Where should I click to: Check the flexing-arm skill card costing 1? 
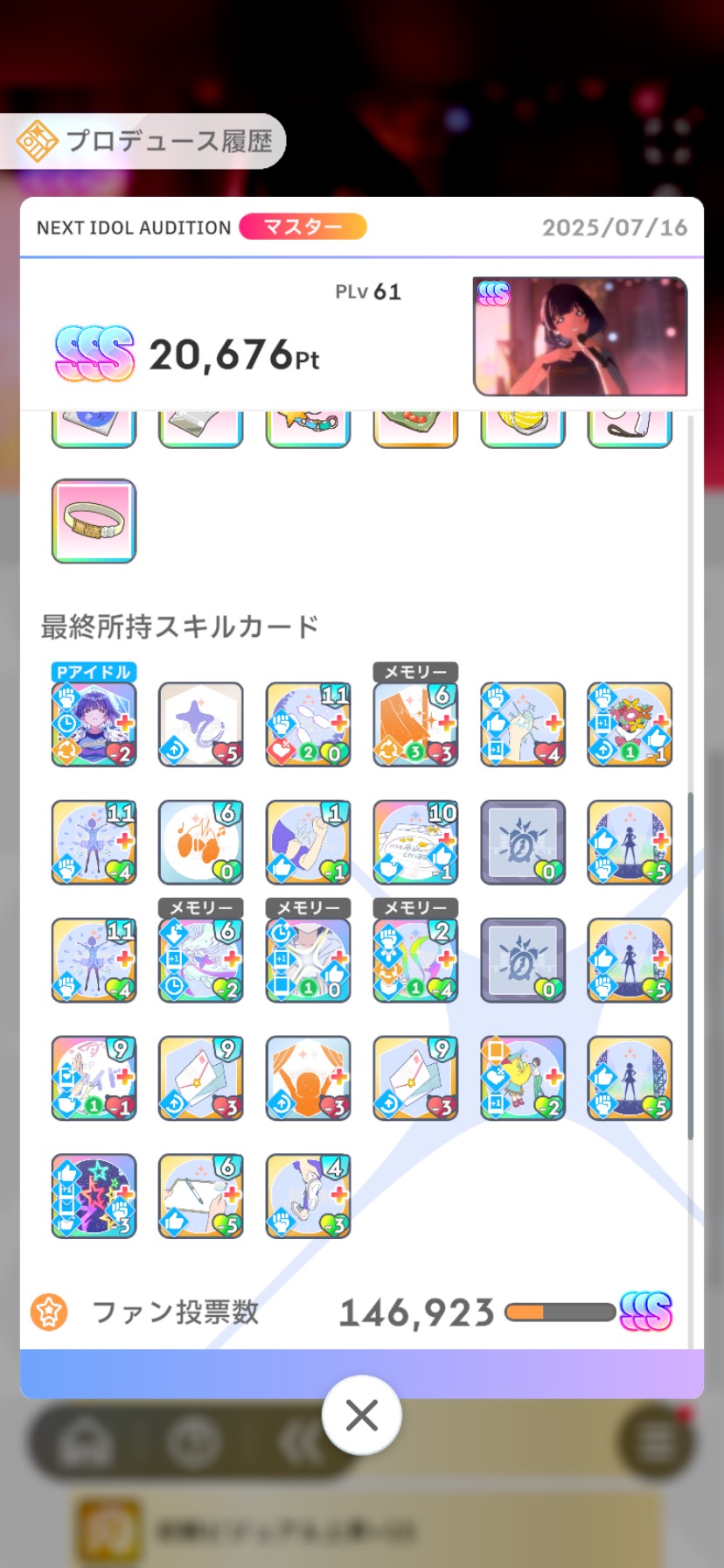pos(308,842)
